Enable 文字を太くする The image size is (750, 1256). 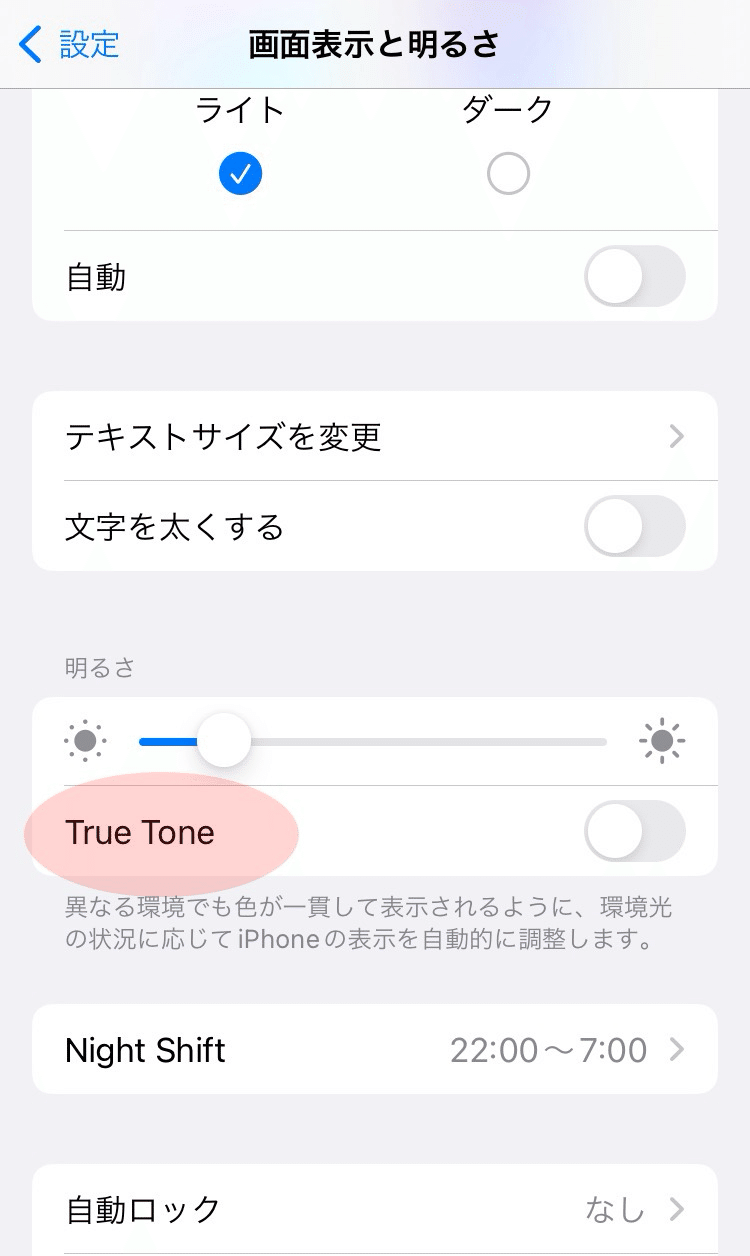(635, 526)
